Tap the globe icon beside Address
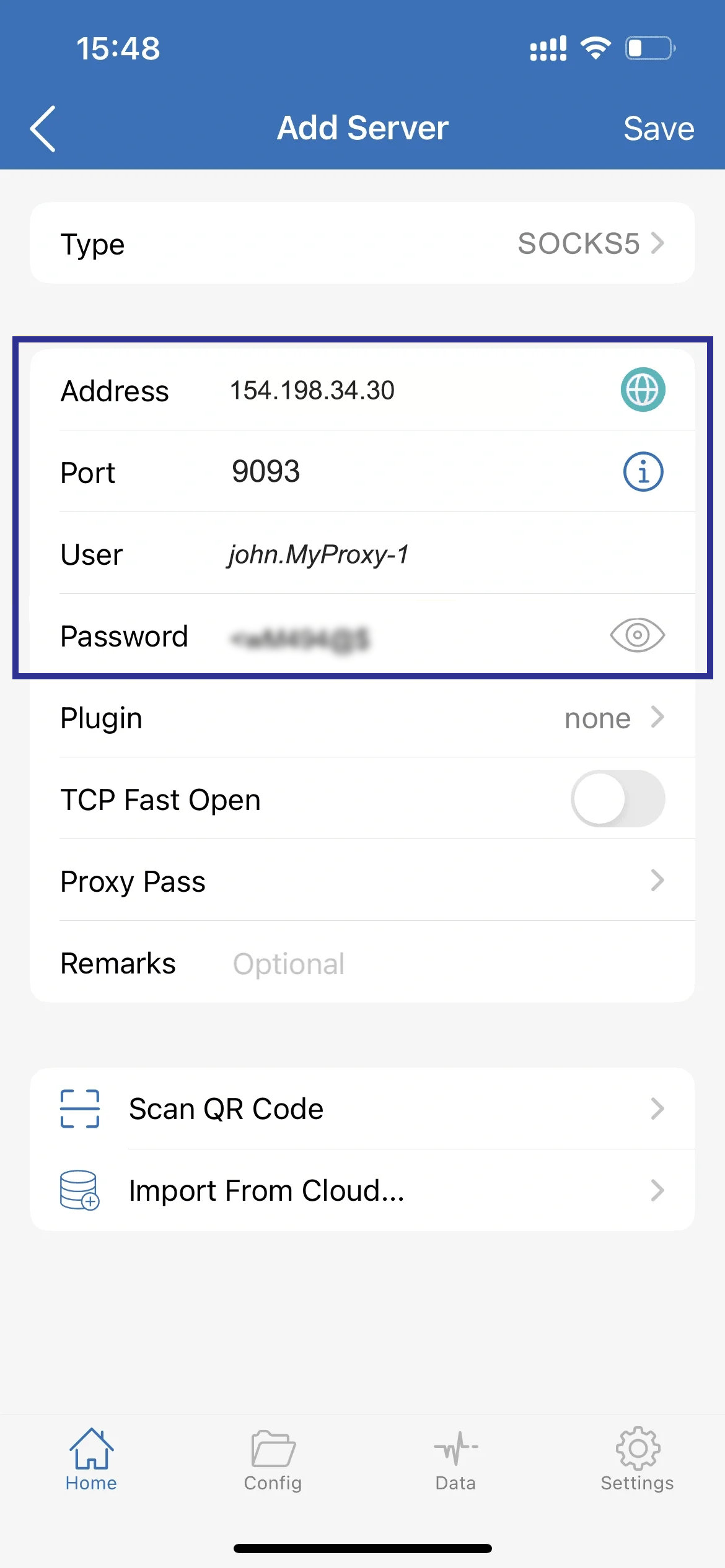 pyautogui.click(x=643, y=390)
